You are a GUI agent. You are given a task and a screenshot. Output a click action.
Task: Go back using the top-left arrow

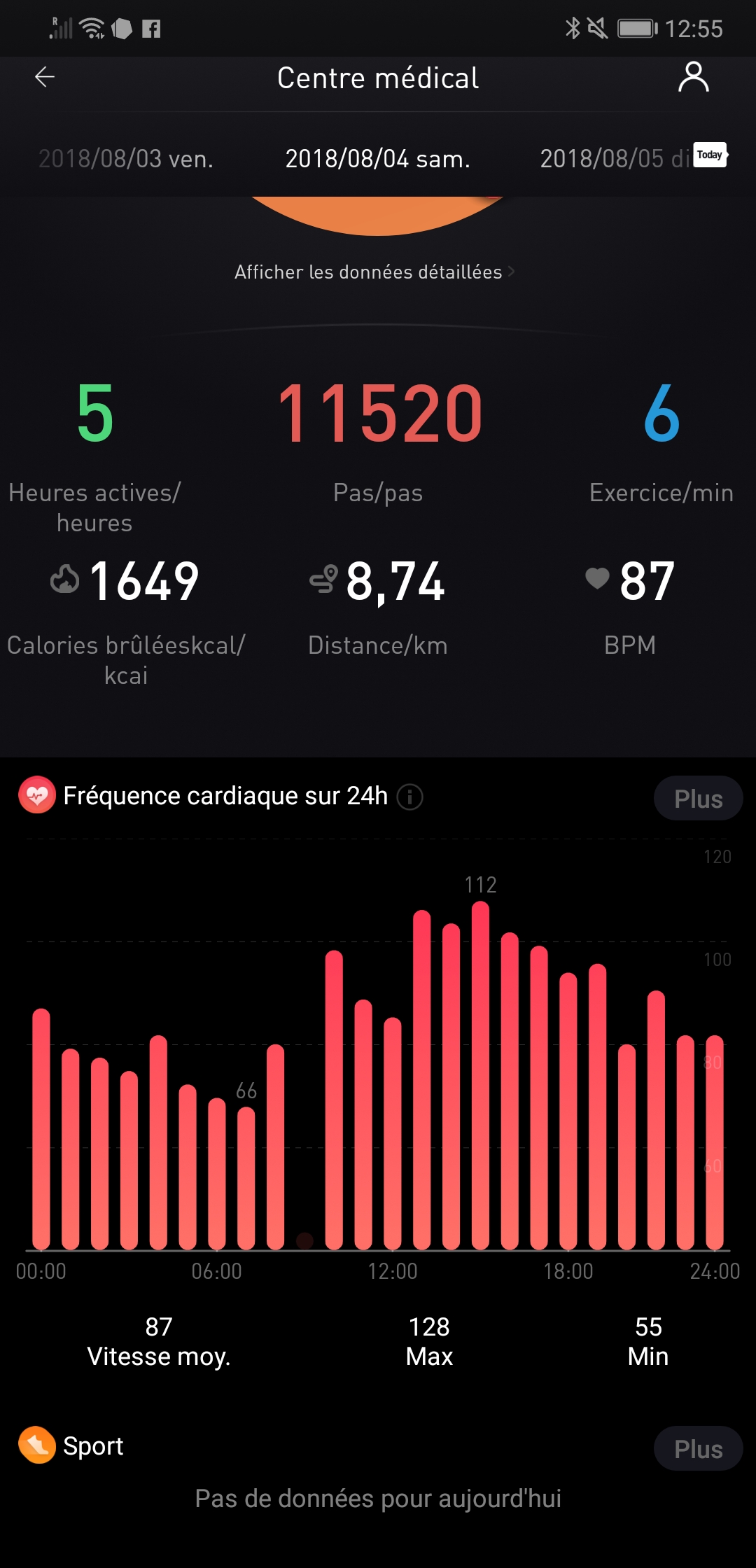(45, 77)
